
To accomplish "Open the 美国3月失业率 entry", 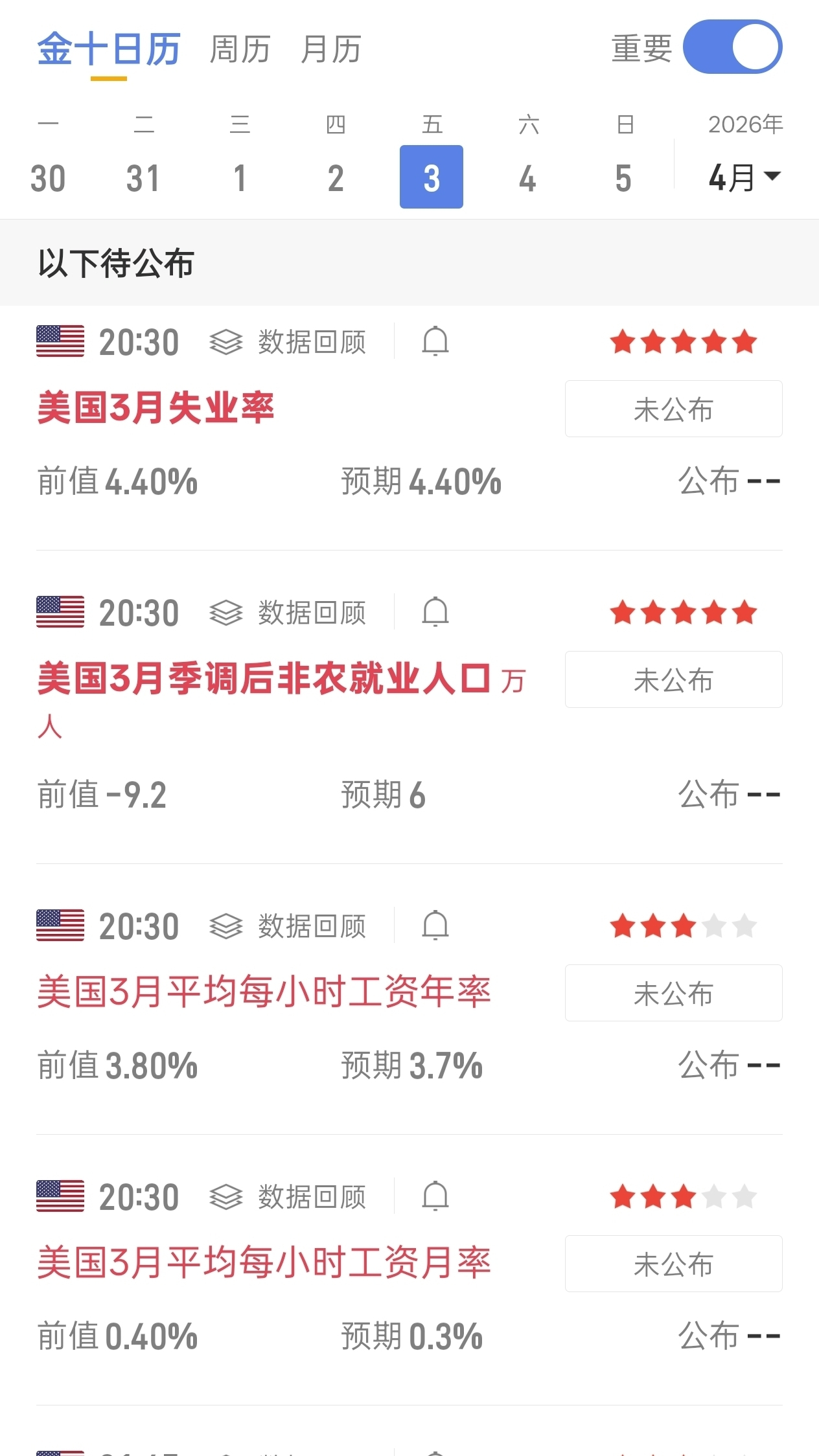I will [x=156, y=408].
